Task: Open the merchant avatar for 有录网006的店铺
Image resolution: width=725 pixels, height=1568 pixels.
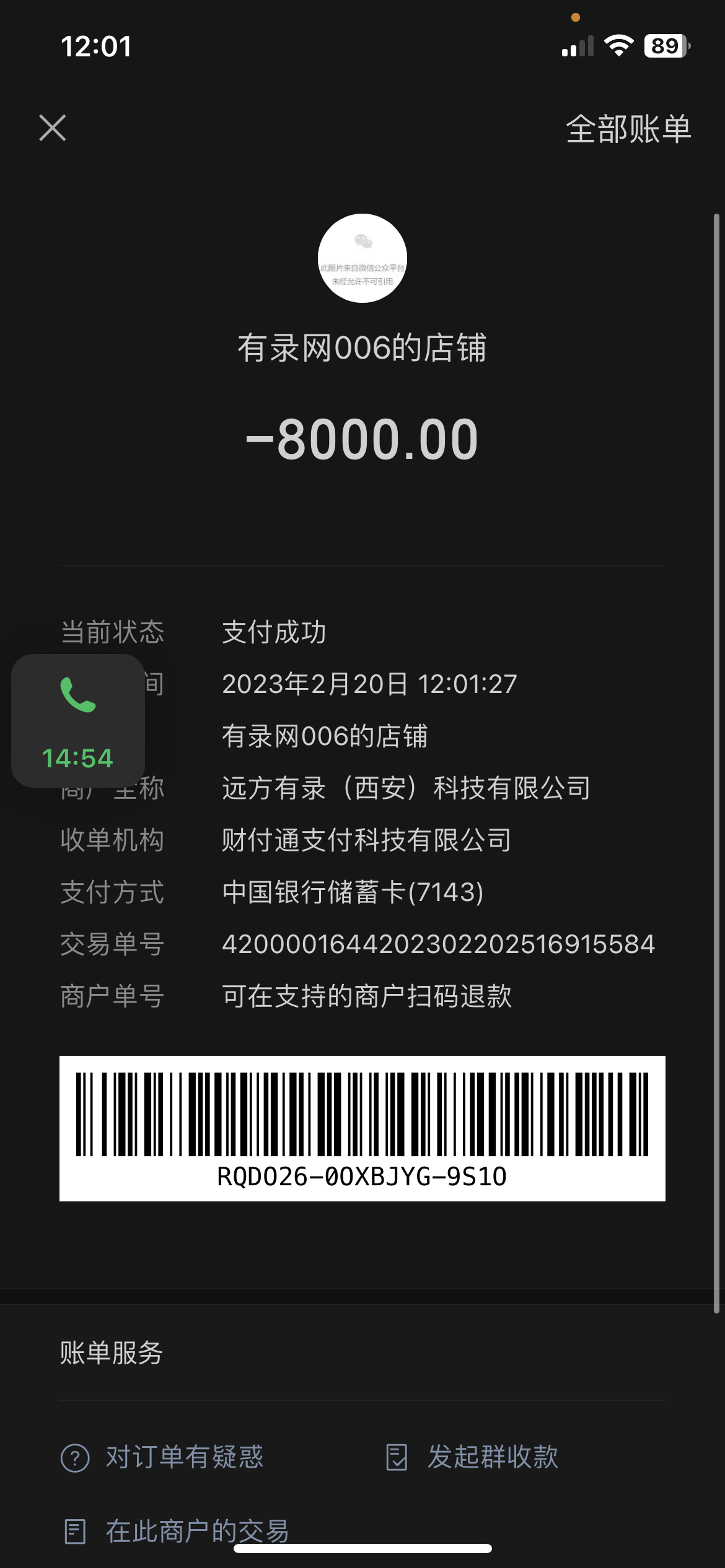Action: click(362, 258)
